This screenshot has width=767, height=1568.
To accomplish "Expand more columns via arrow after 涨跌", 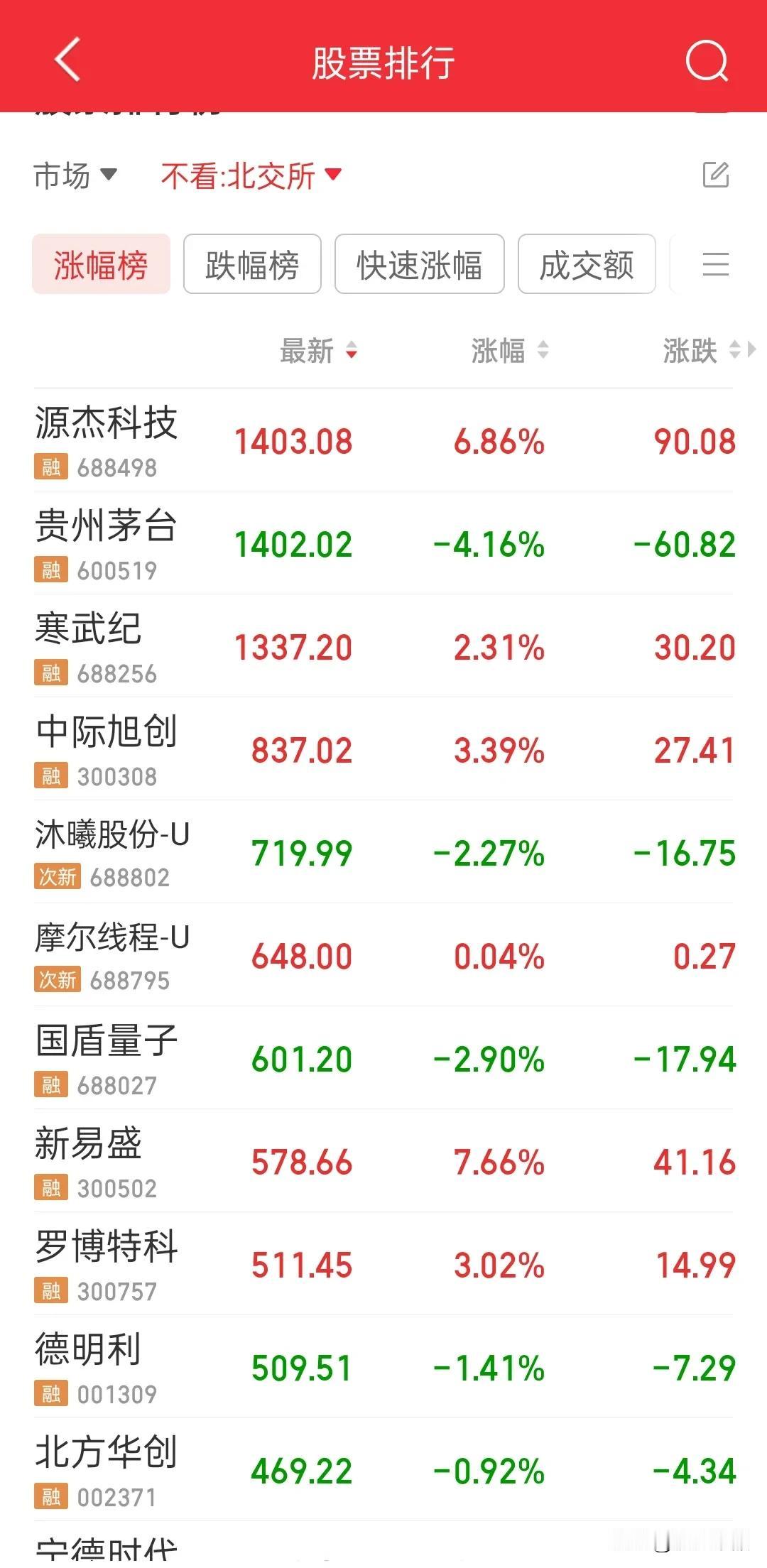I will point(753,351).
